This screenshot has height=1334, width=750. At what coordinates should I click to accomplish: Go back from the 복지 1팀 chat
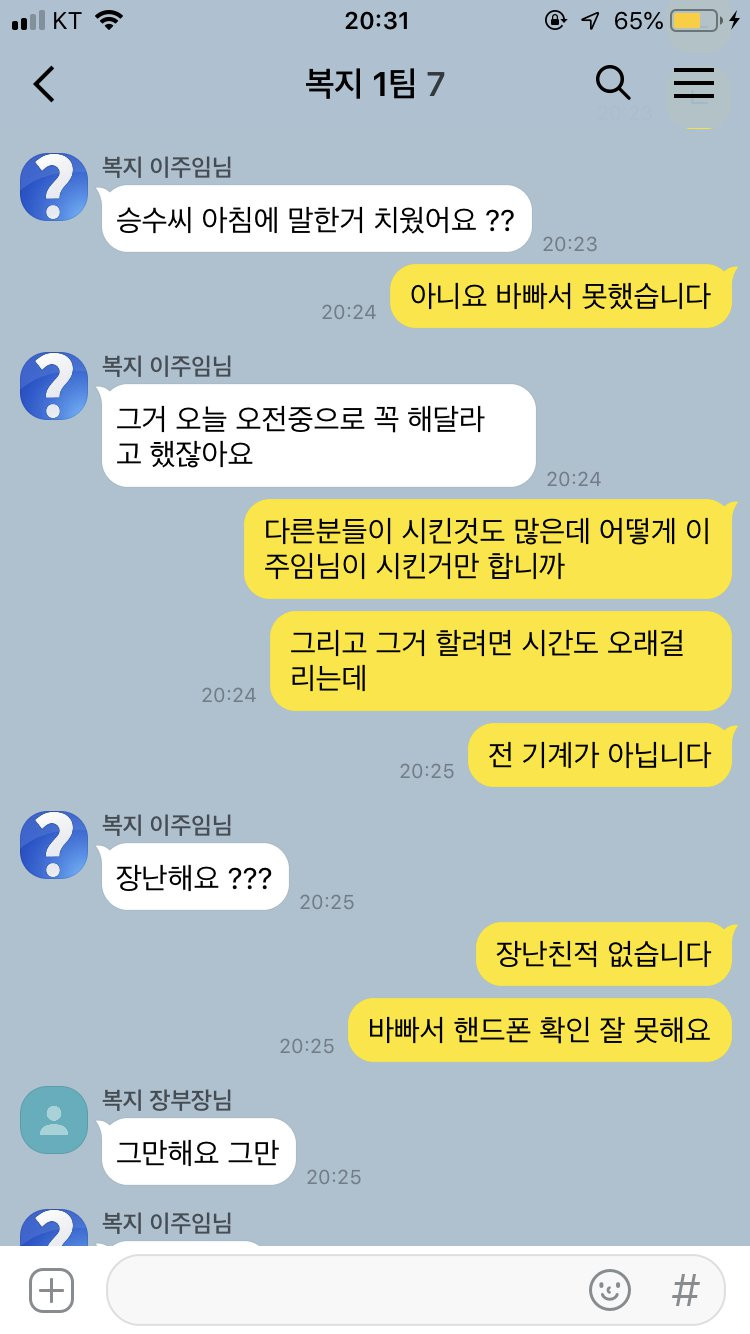pyautogui.click(x=44, y=85)
